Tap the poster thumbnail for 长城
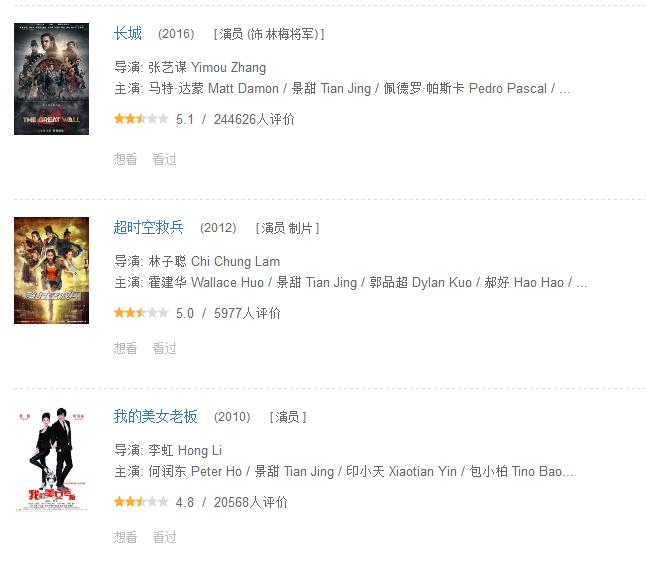Screen dimensions: 646x564 [x=51, y=79]
